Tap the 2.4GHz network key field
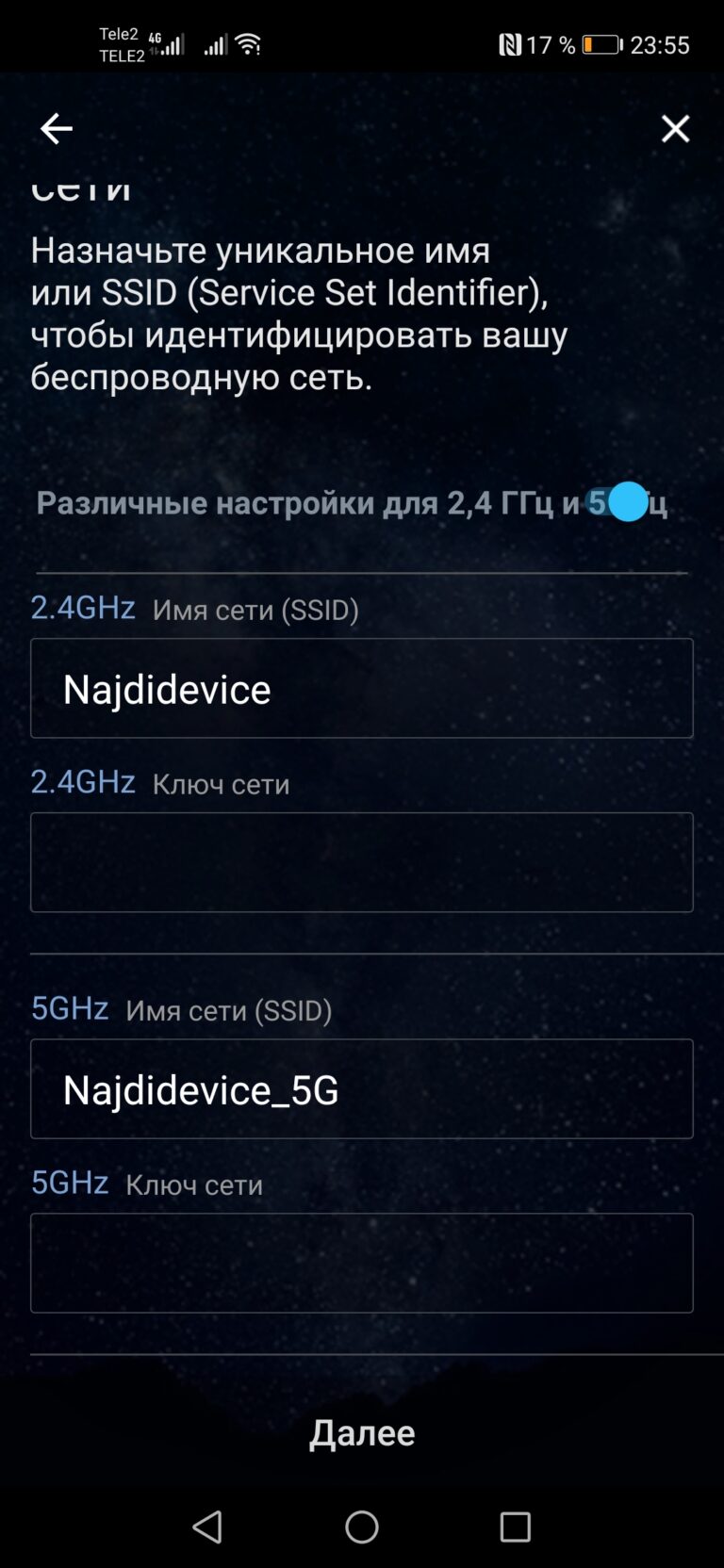Viewport: 724px width, 1568px height. coord(362,862)
